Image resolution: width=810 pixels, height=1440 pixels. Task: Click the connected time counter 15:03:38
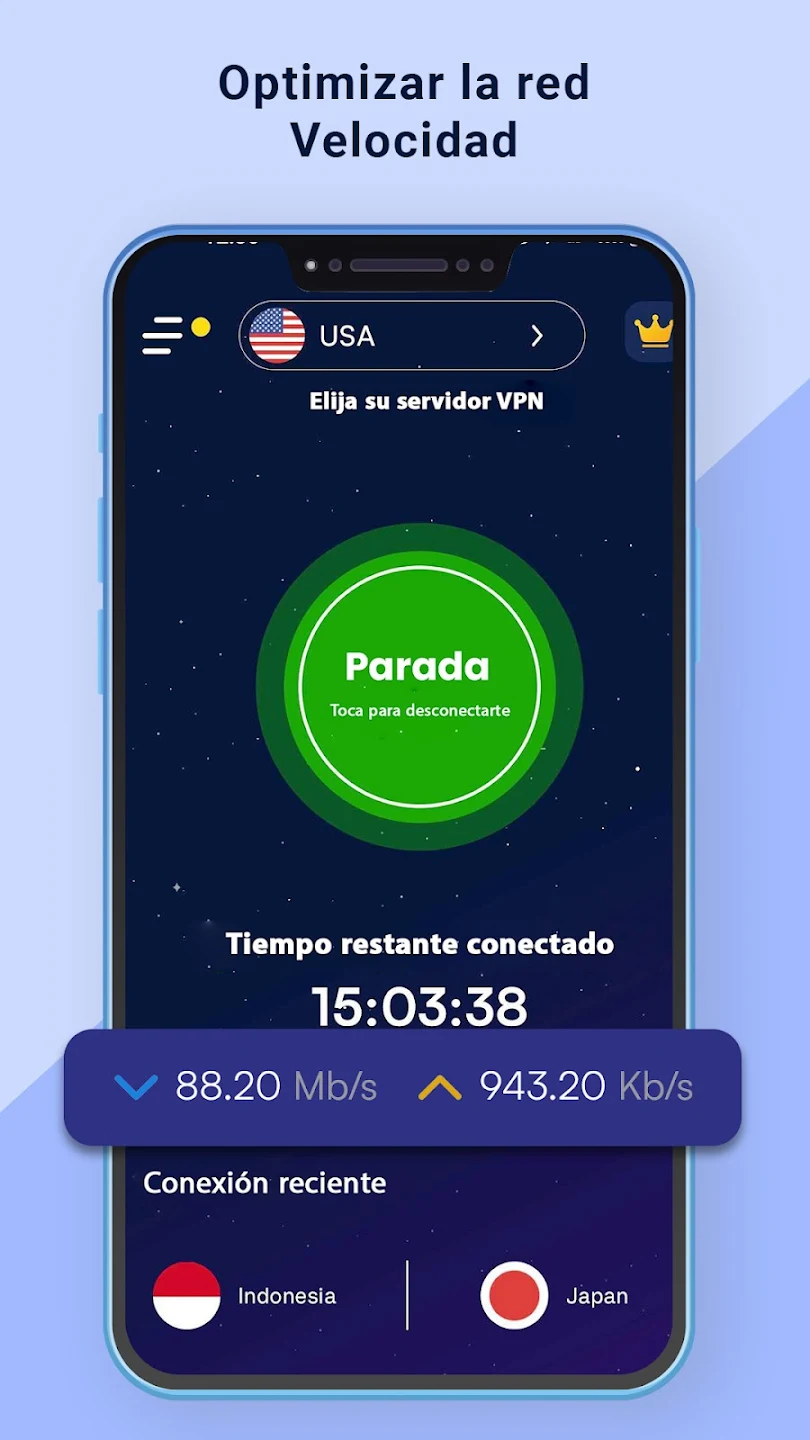pyautogui.click(x=420, y=1007)
